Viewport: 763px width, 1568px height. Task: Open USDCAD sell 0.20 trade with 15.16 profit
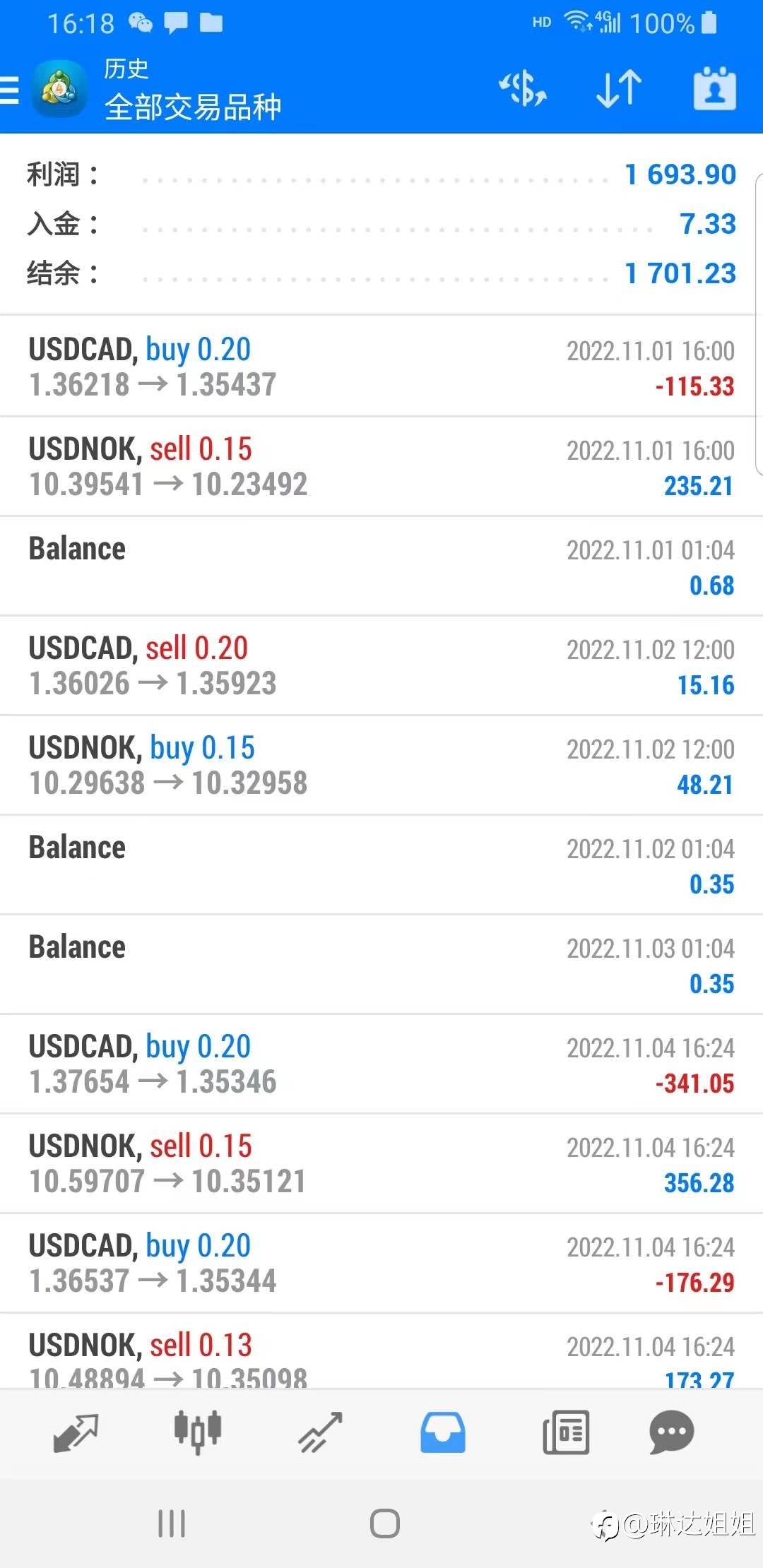[x=381, y=665]
